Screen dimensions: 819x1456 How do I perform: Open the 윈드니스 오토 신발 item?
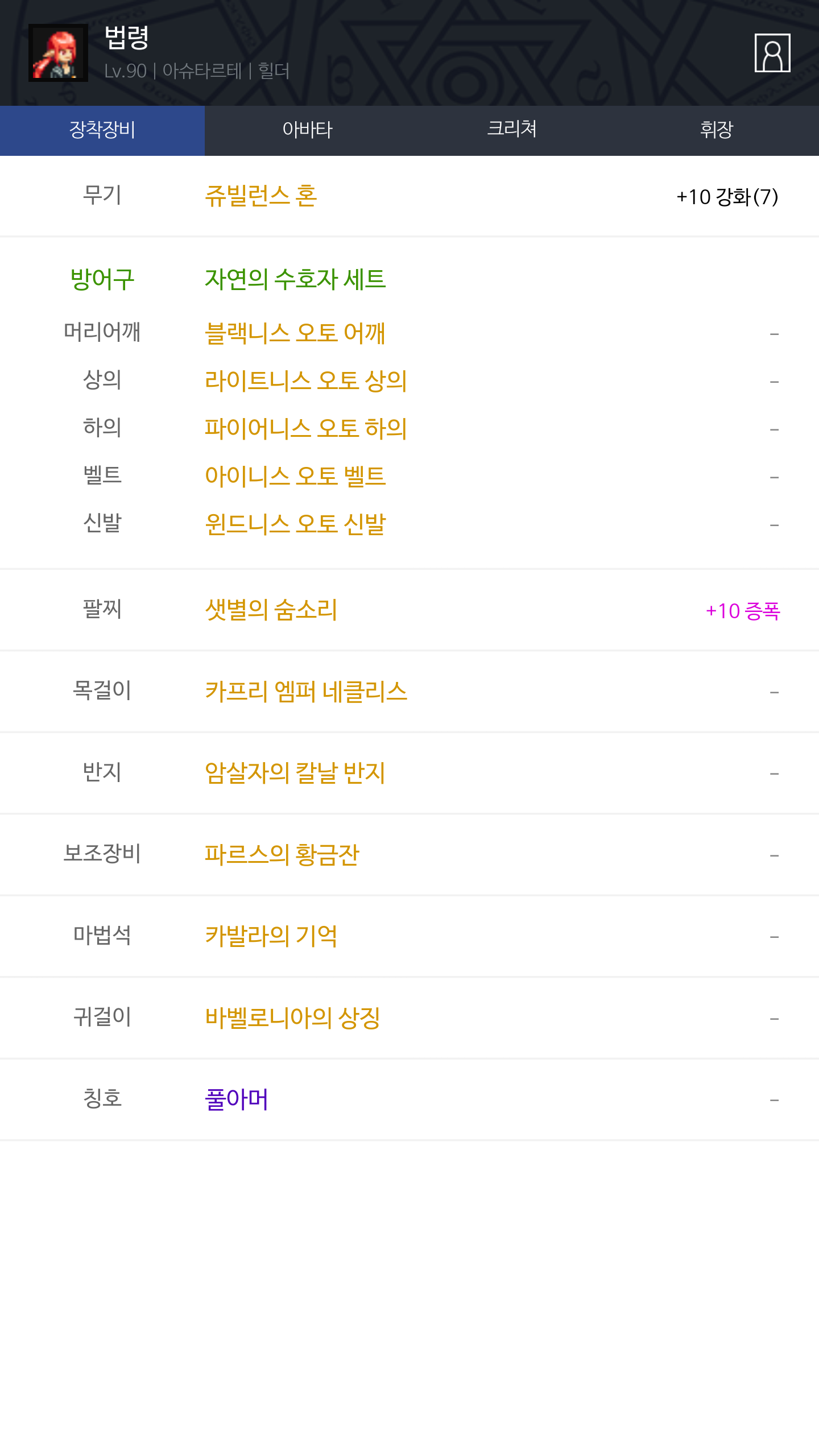(x=295, y=524)
